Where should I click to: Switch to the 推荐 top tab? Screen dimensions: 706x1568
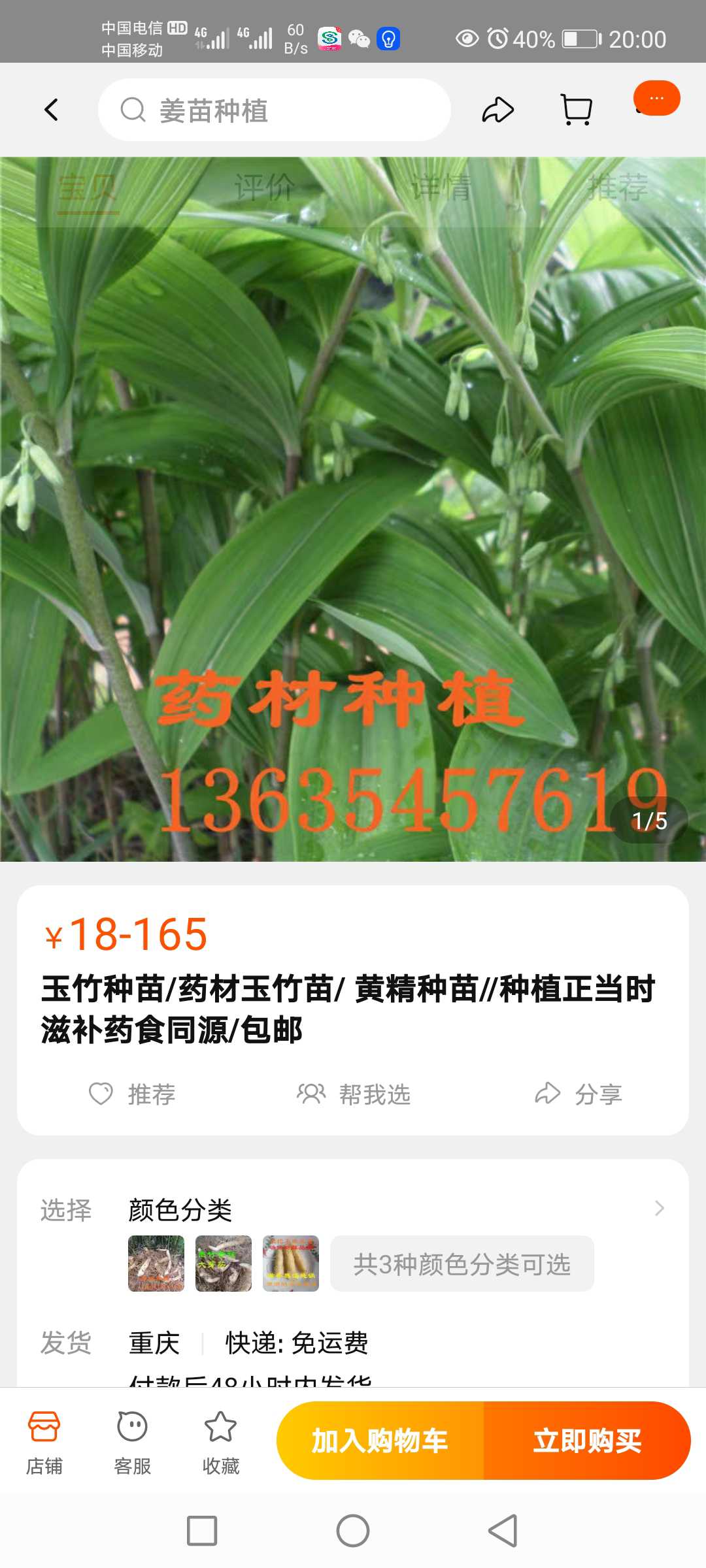tap(617, 188)
